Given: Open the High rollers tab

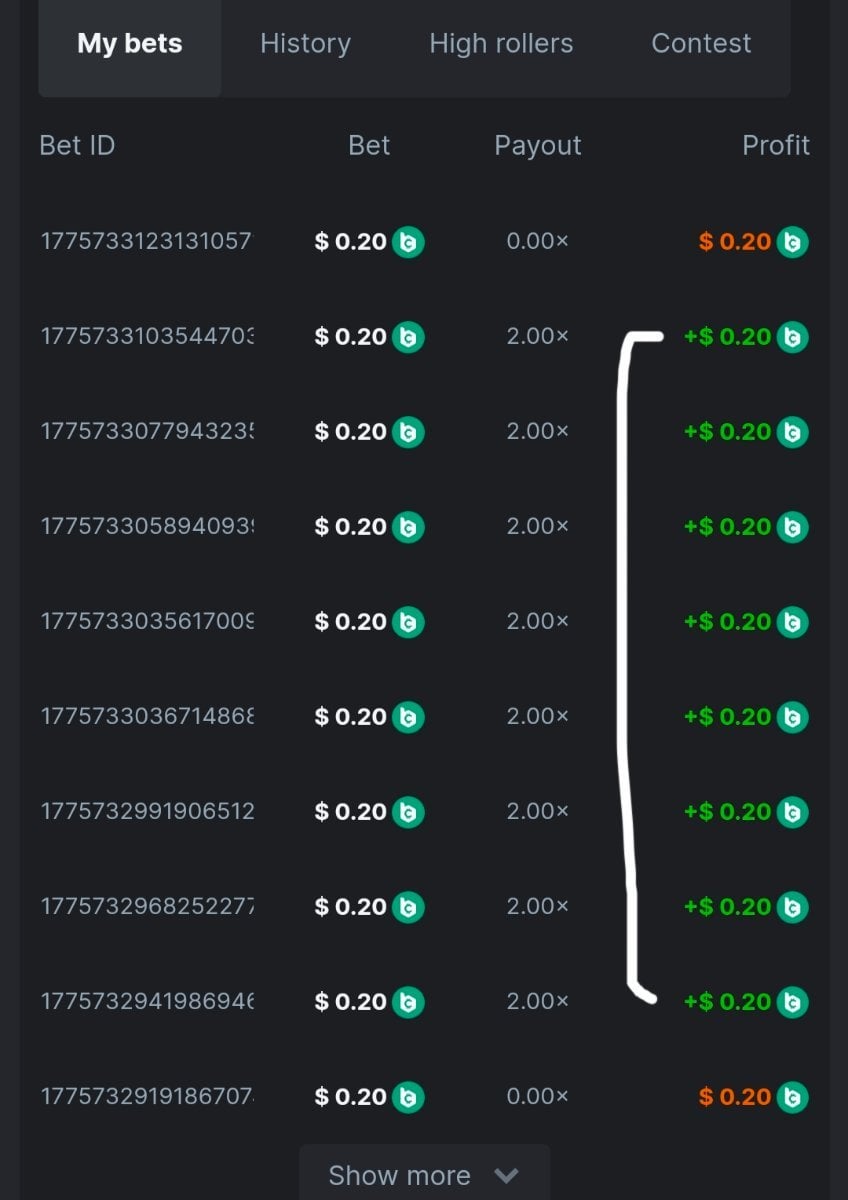Looking at the screenshot, I should tap(501, 44).
